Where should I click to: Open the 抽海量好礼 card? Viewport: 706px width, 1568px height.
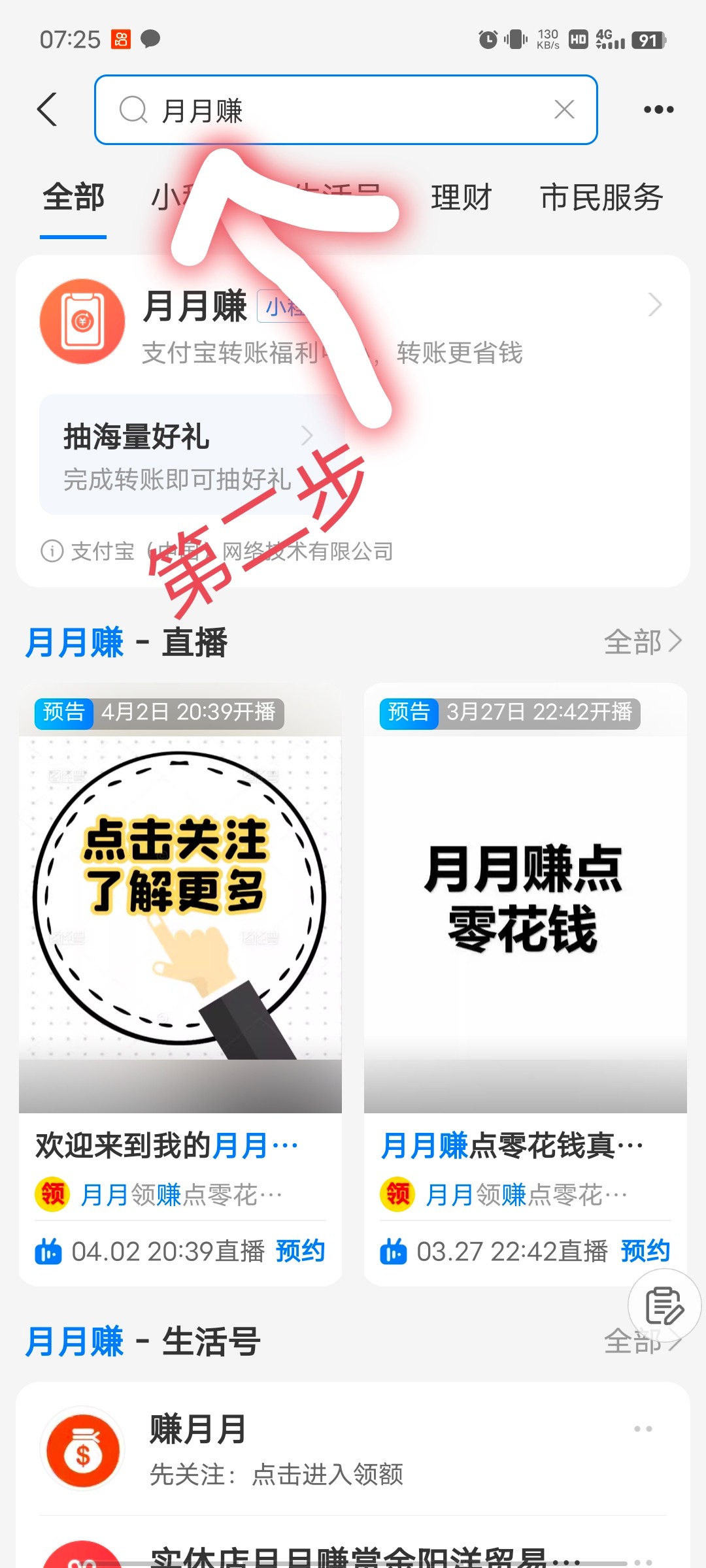point(190,454)
